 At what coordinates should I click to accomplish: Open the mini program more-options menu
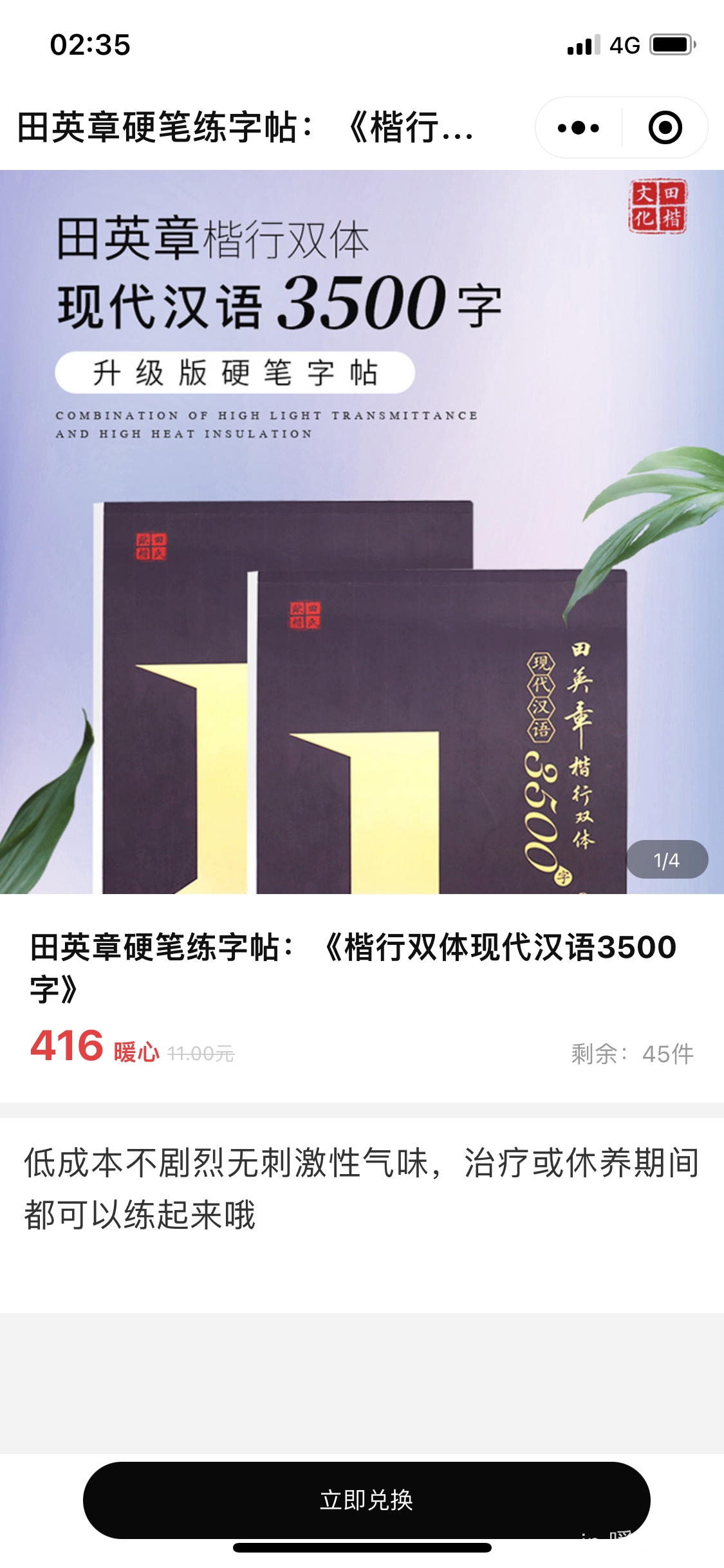(578, 128)
